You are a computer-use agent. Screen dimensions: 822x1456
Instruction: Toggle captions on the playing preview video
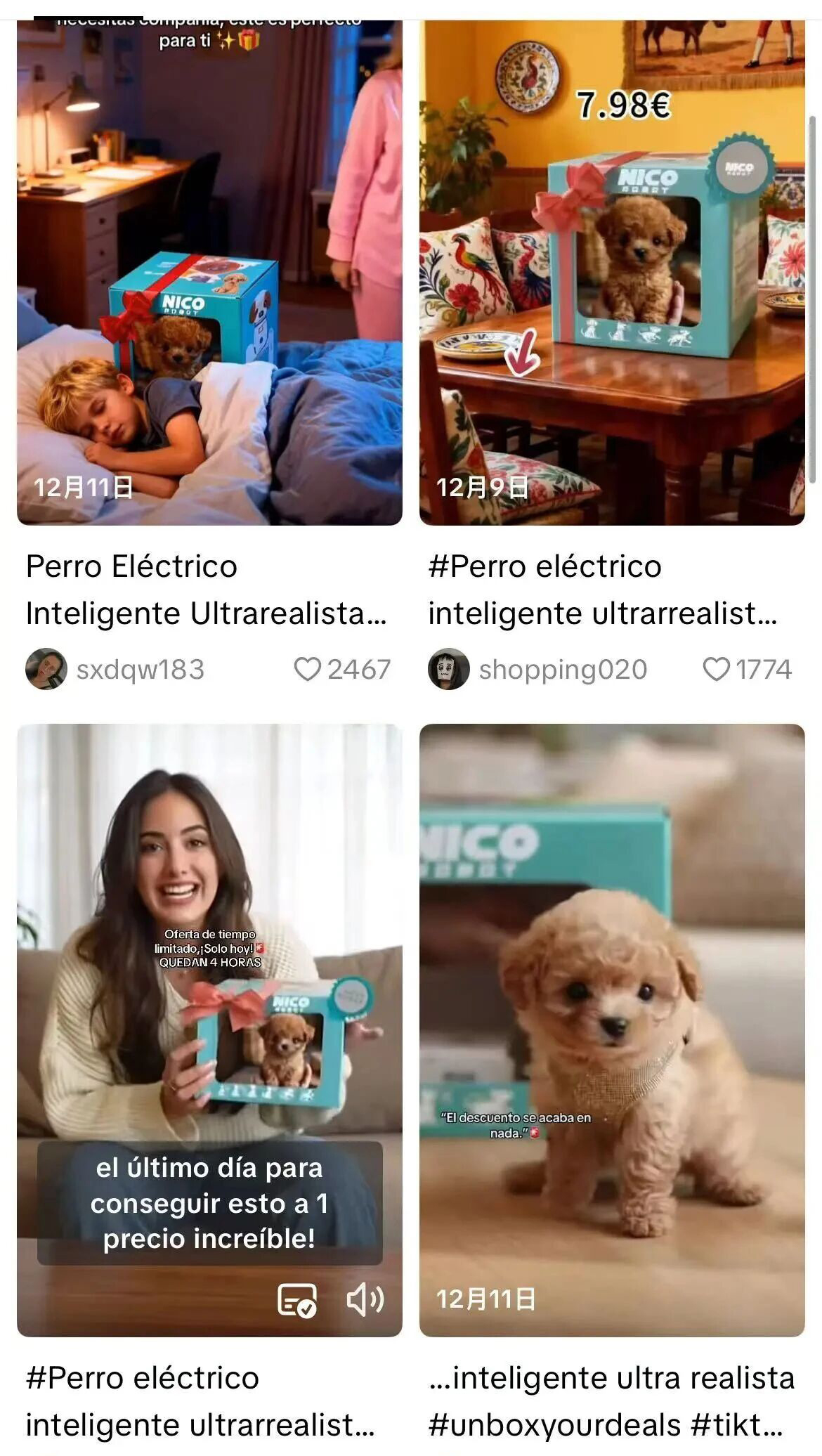(297, 1301)
